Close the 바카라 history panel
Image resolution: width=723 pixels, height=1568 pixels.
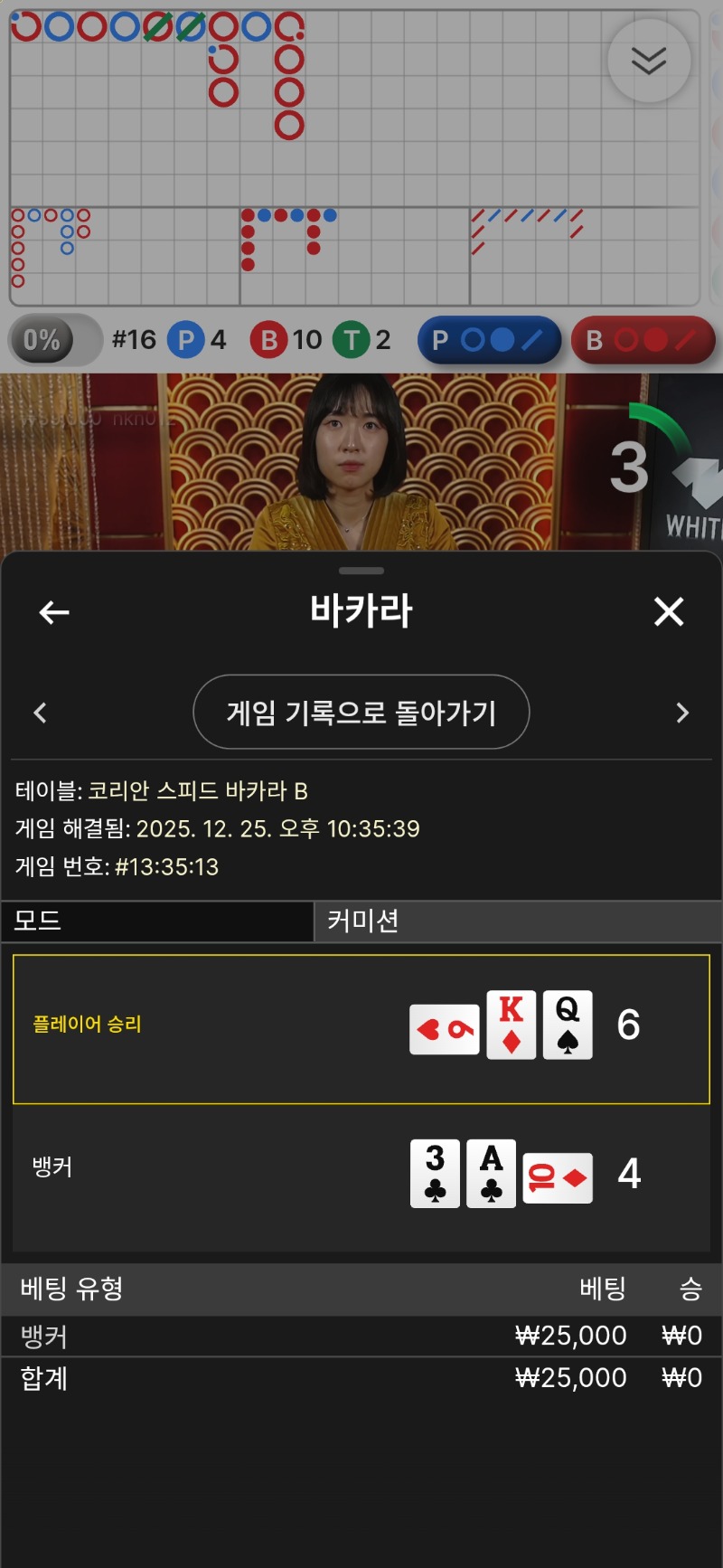click(x=669, y=612)
